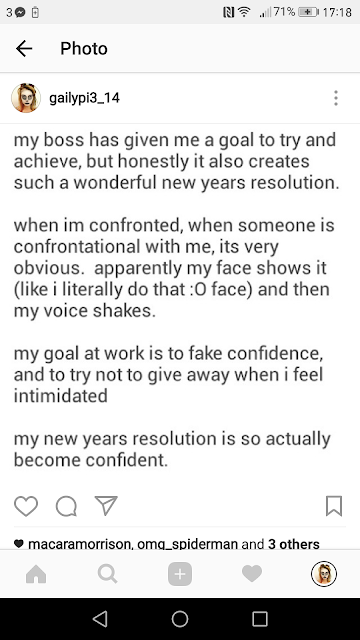
Task: Switch to the Search tab
Action: 108,574
